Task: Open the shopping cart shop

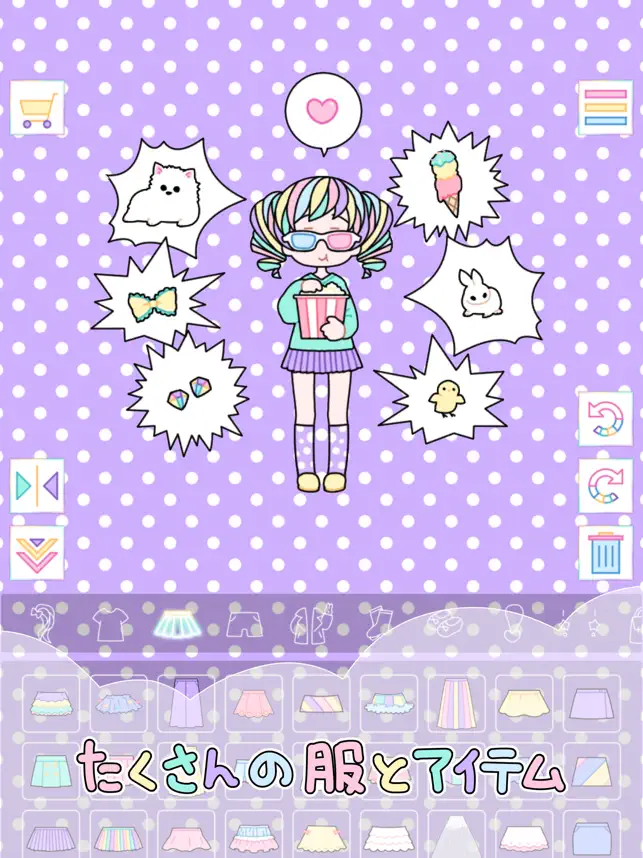Action: pos(37,108)
